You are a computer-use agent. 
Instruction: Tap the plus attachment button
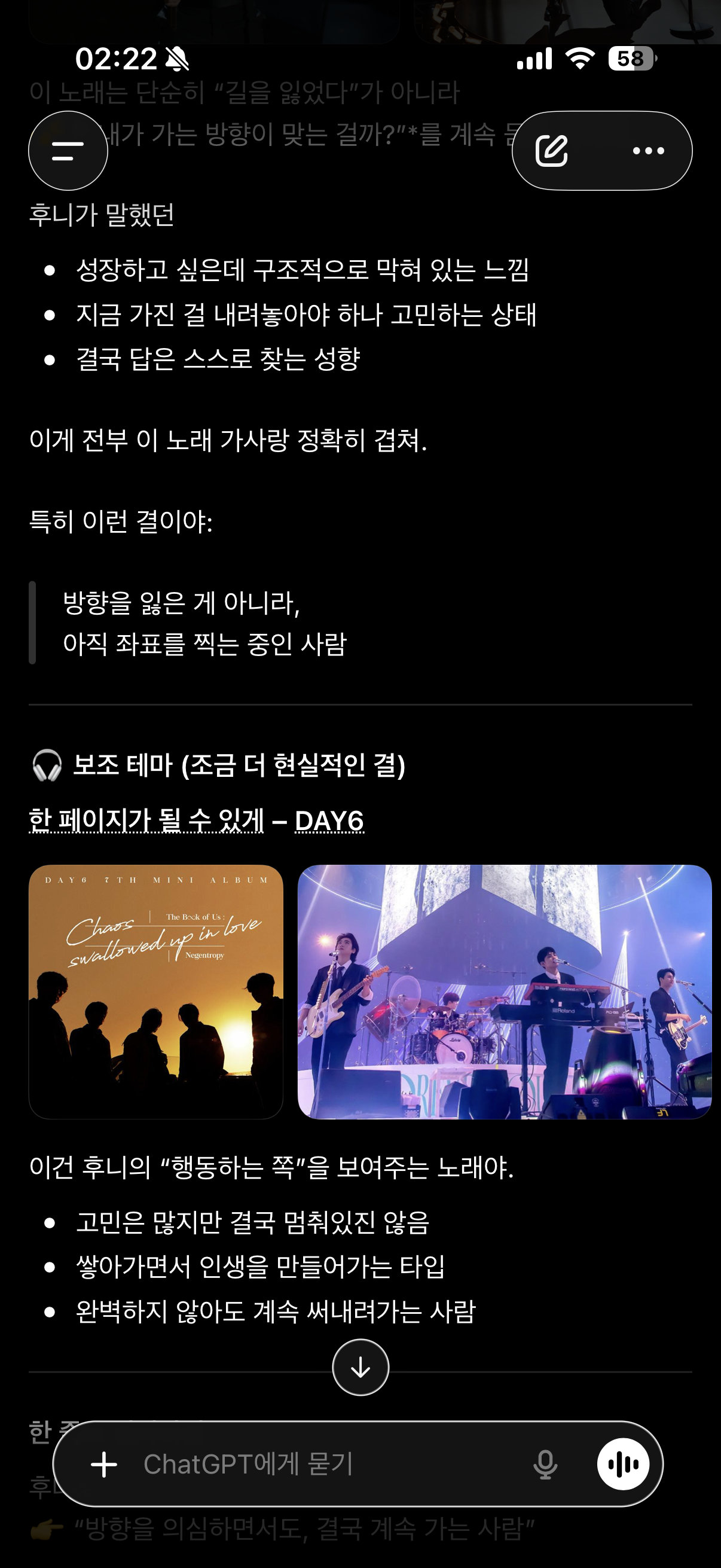[104, 1464]
